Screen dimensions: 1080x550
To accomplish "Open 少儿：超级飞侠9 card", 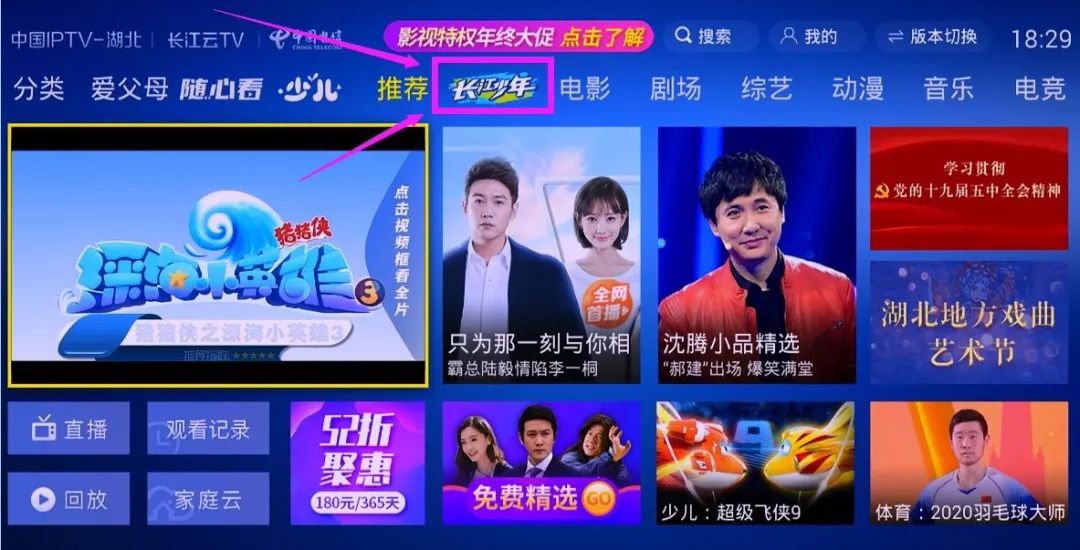I will [x=756, y=463].
